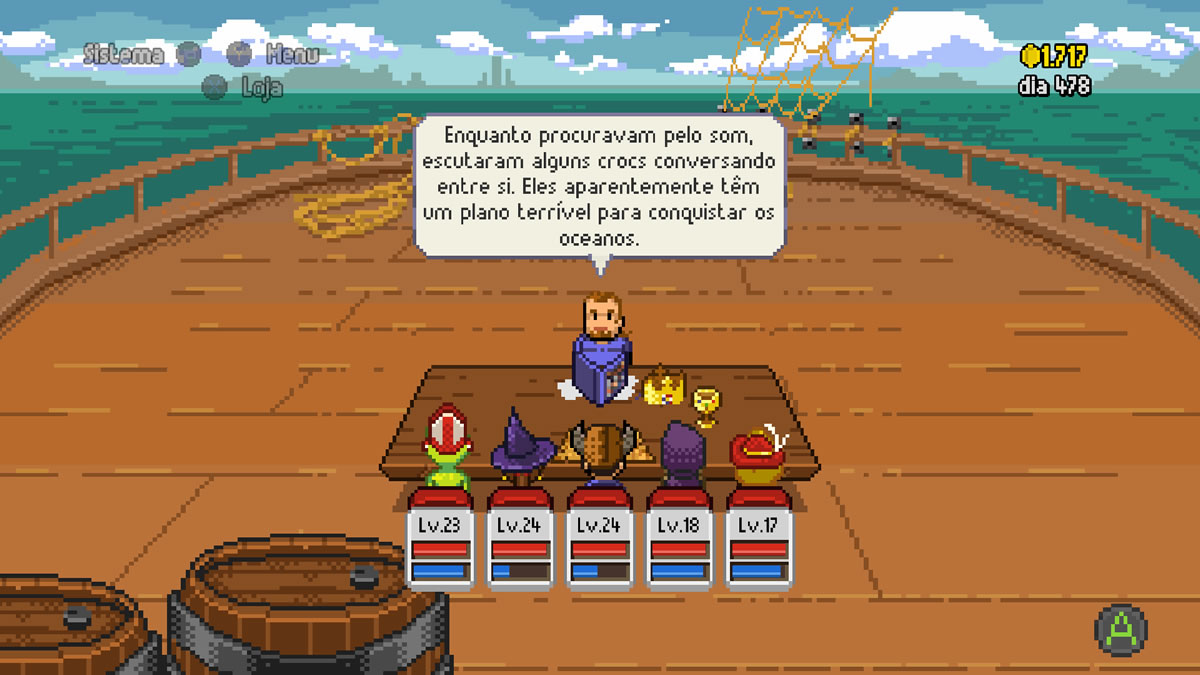Open the Loja shop
Viewport: 1200px width, 675px height.
pyautogui.click(x=243, y=87)
